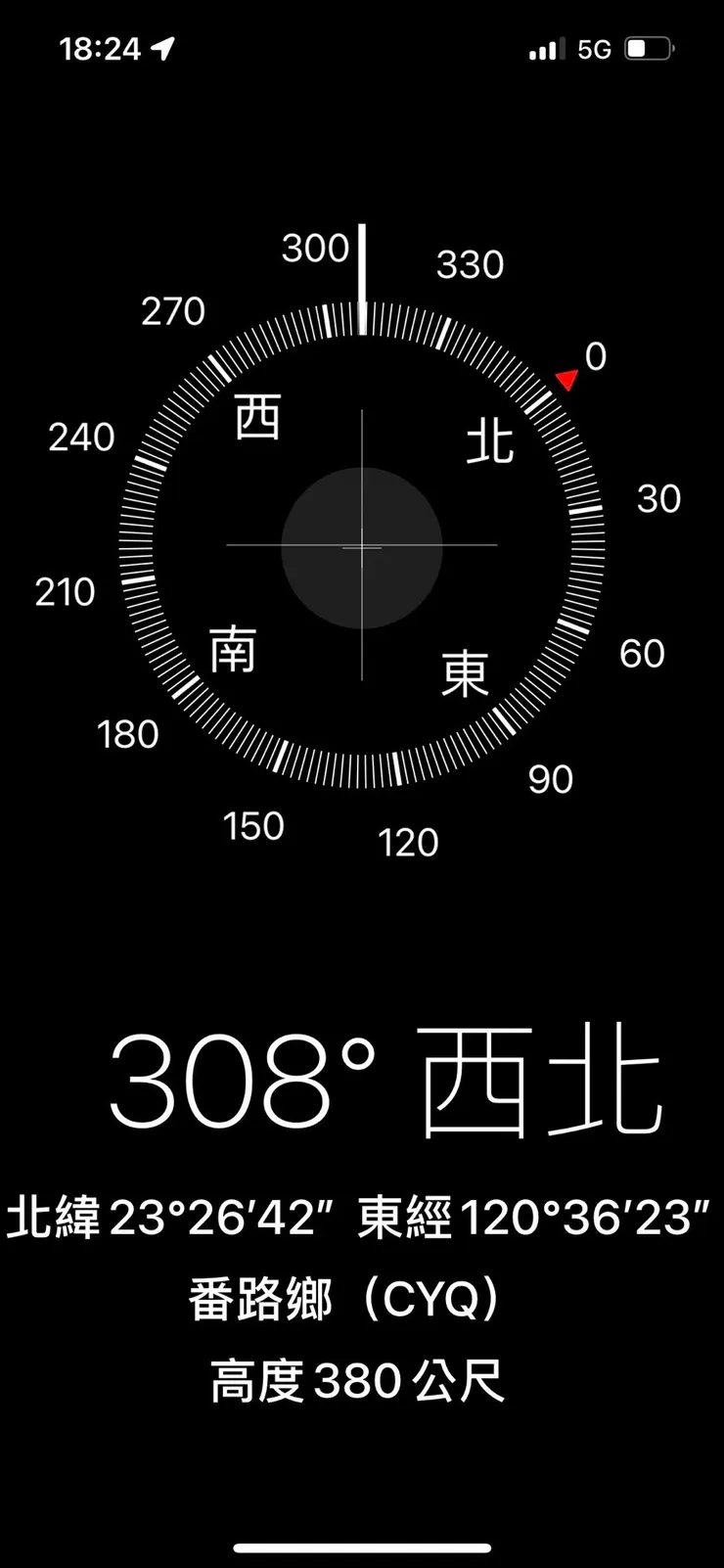Tap the bubble level circle at dial center
724x1568 pixels.
[x=361, y=547]
